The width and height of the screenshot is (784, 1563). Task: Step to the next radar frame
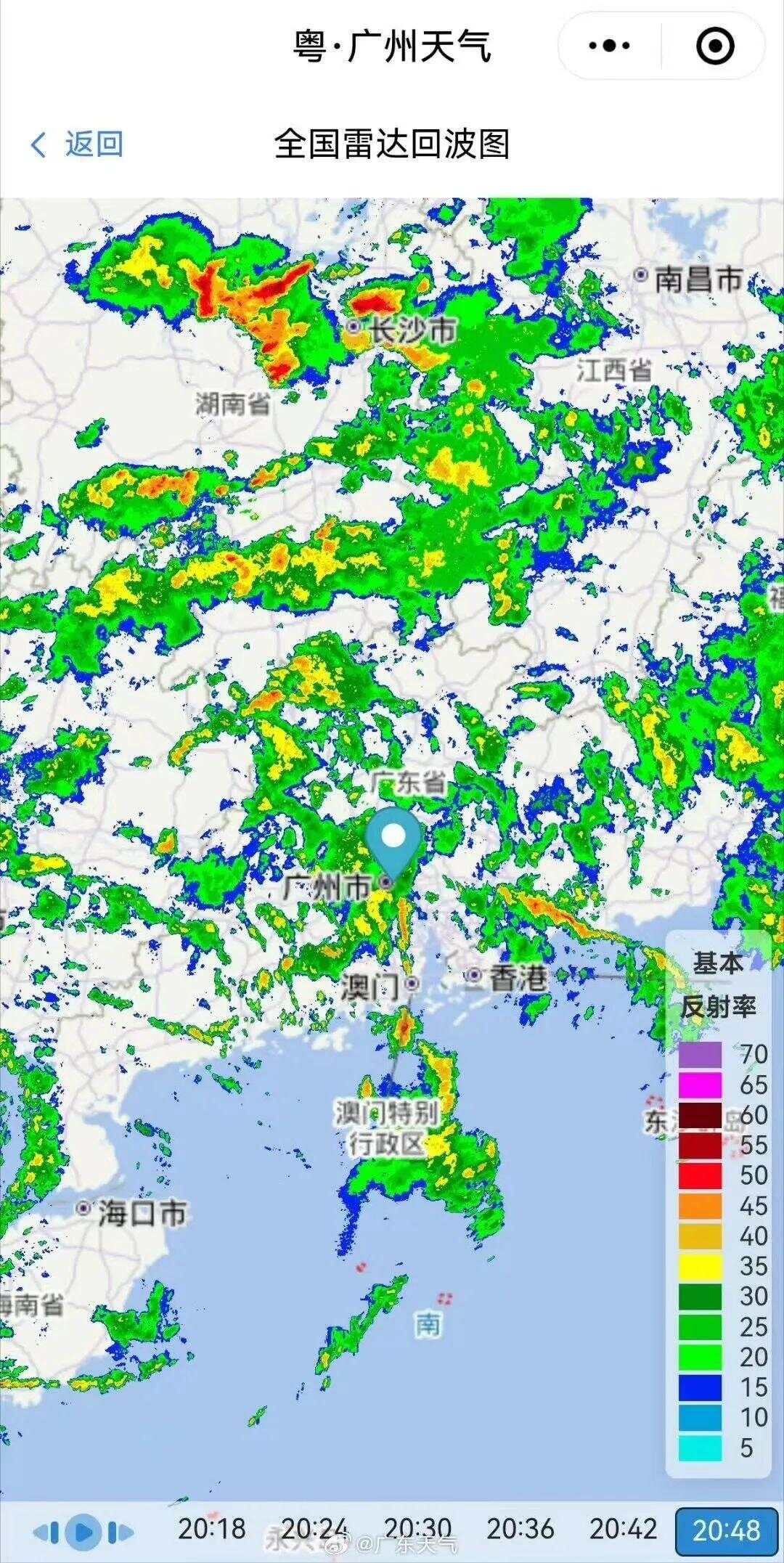(121, 1533)
